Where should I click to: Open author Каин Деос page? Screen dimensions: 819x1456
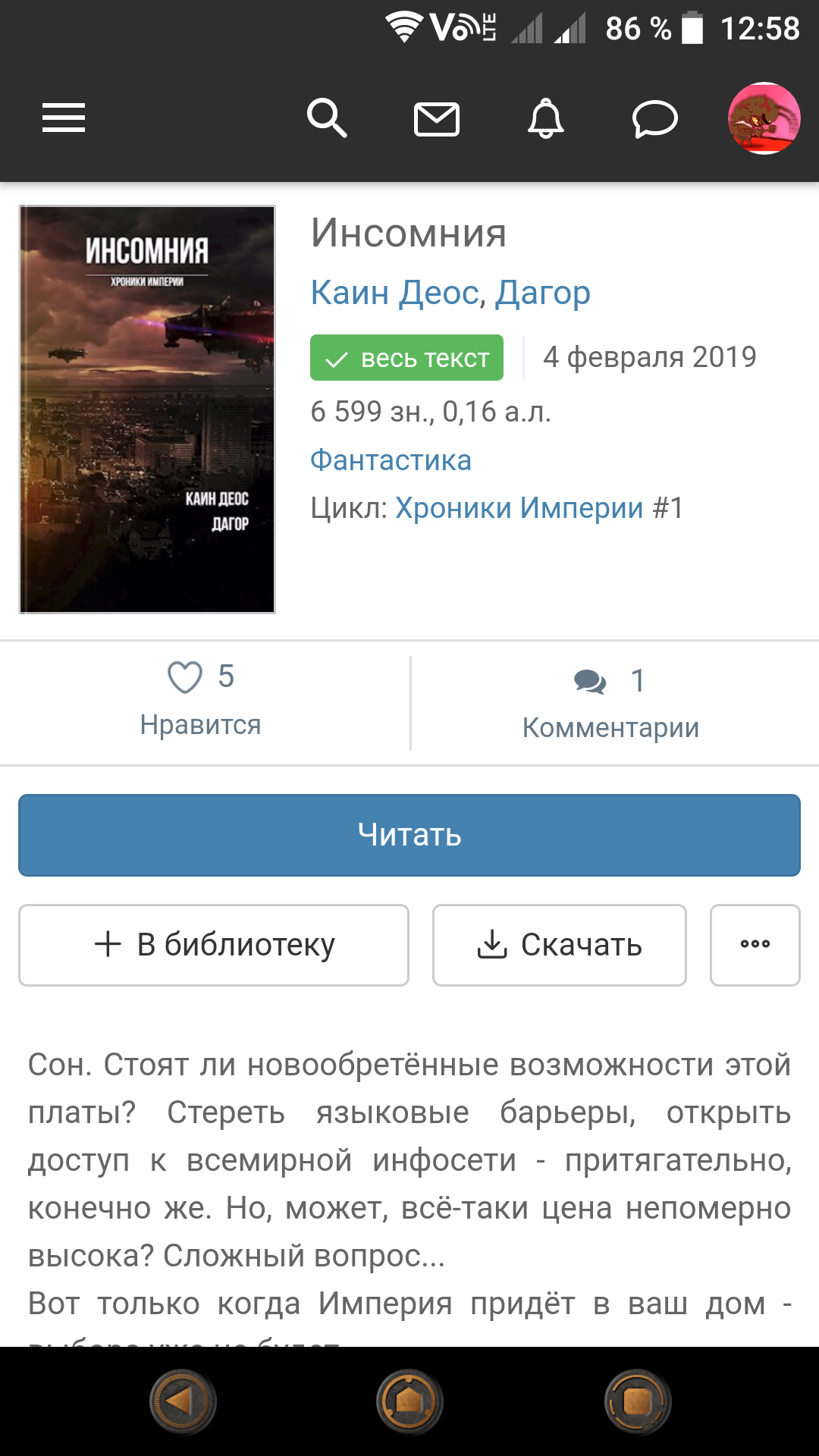(394, 293)
